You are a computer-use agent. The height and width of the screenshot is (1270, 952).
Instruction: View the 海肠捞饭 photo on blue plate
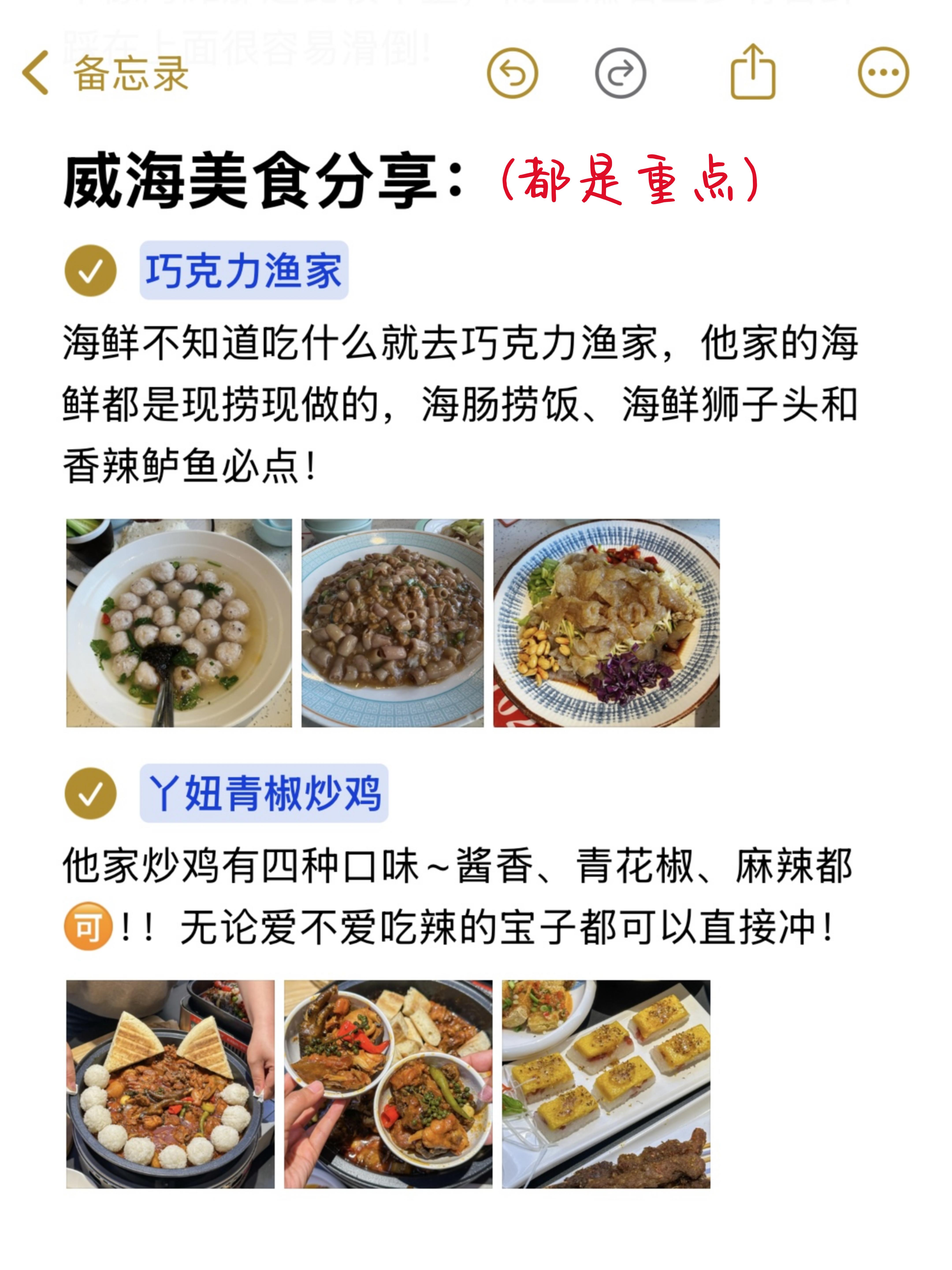coord(392,623)
